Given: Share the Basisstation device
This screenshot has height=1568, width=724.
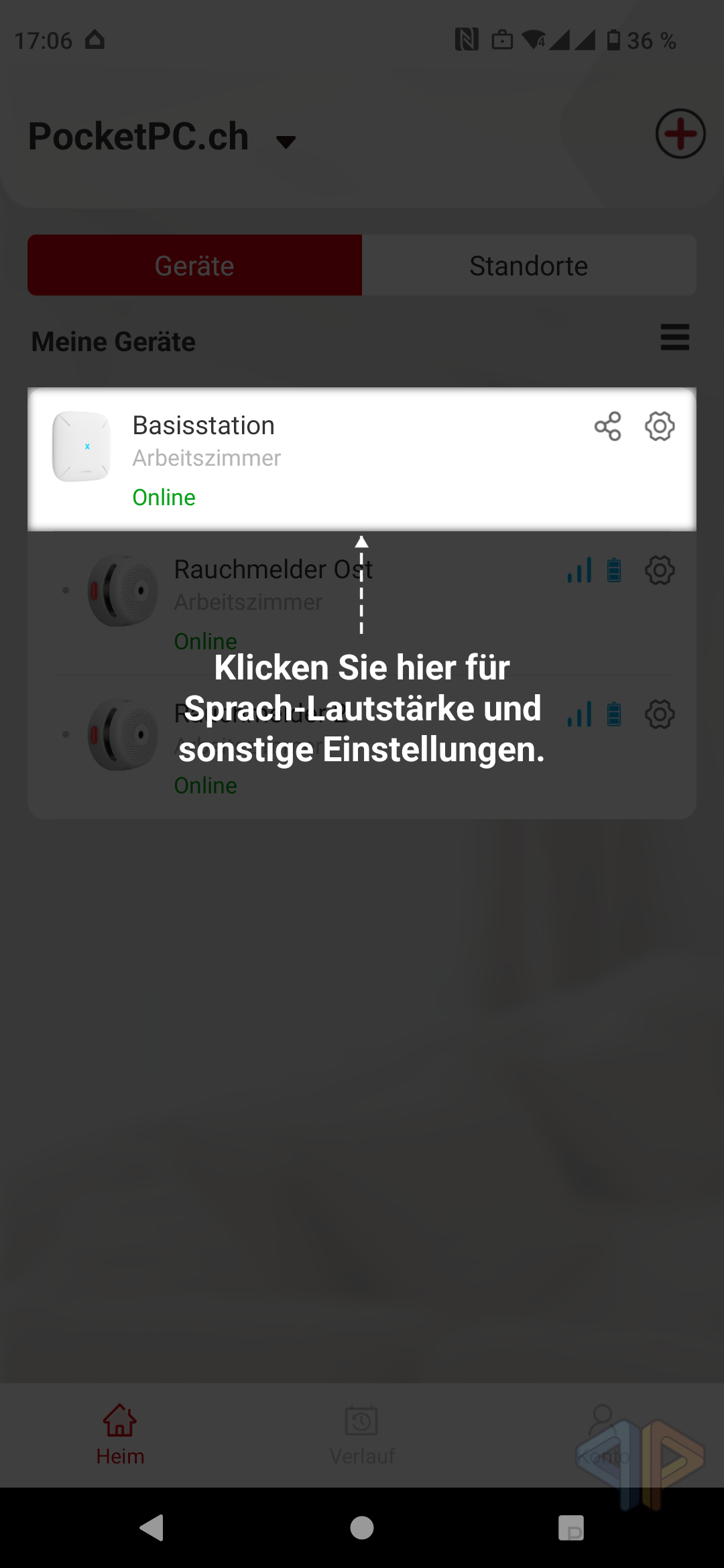Looking at the screenshot, I should pyautogui.click(x=608, y=426).
